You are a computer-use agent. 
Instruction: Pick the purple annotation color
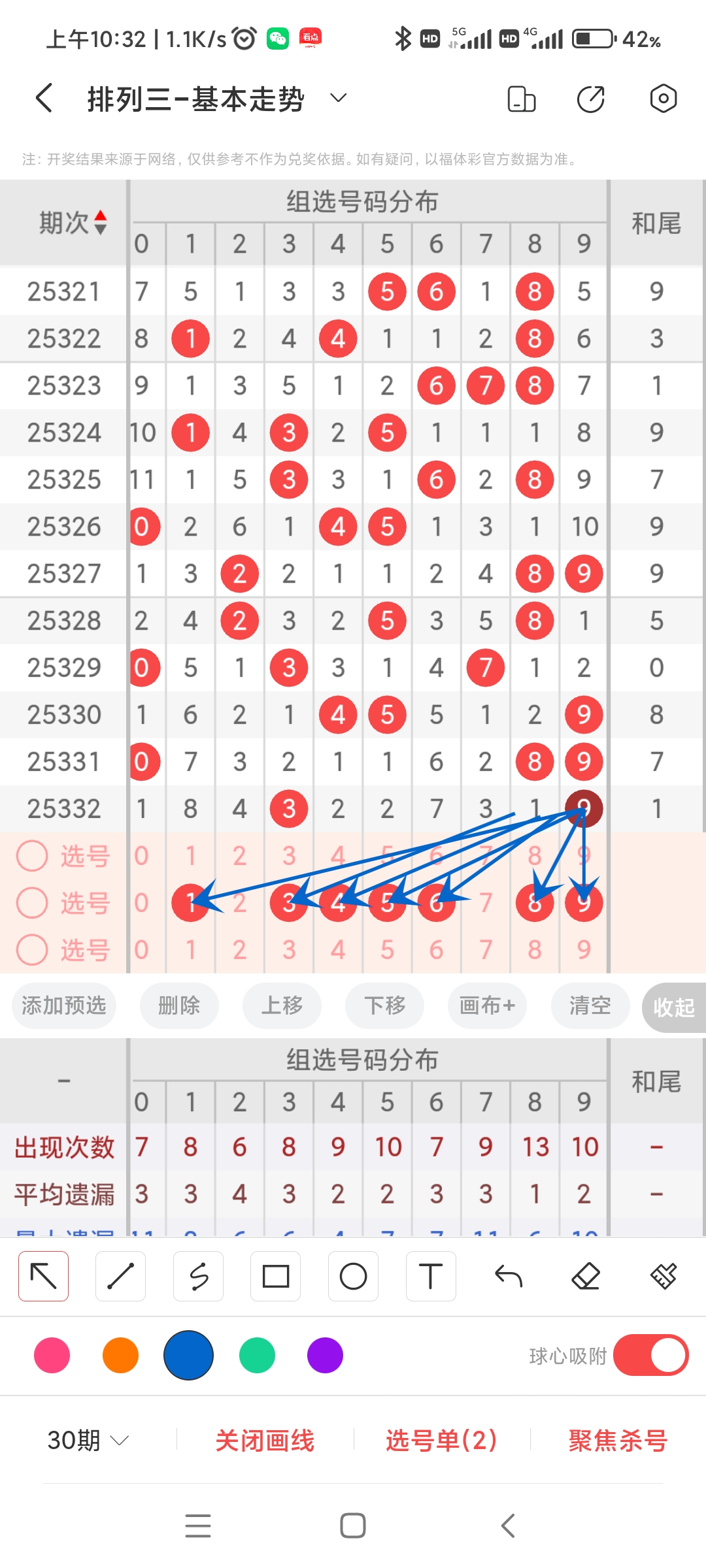pyautogui.click(x=325, y=1356)
